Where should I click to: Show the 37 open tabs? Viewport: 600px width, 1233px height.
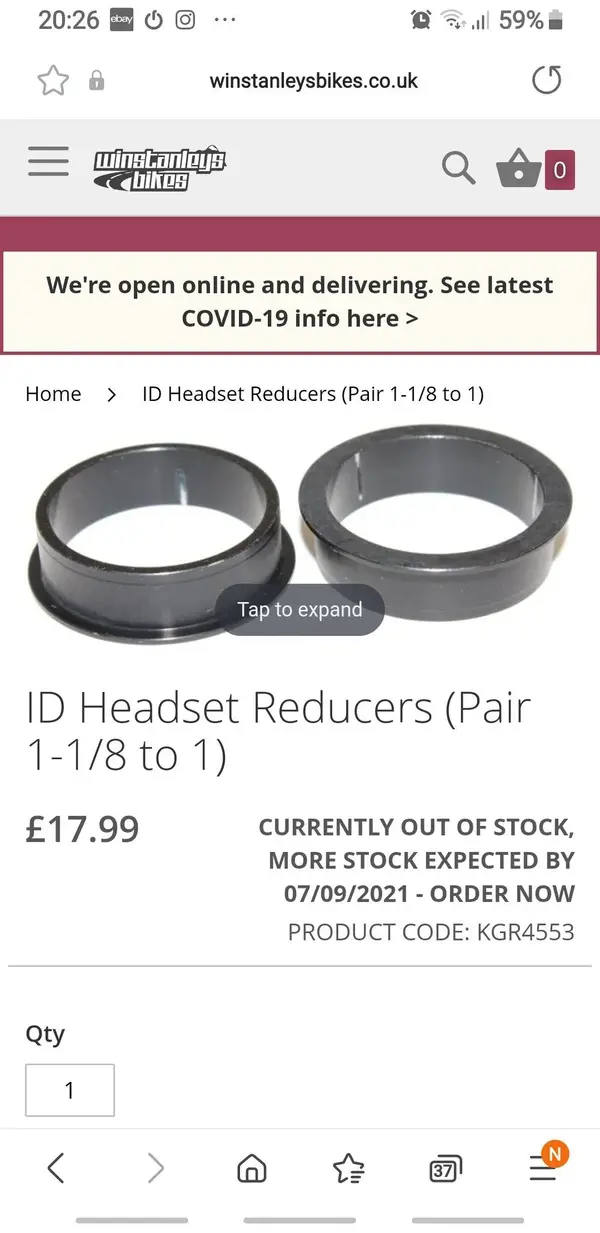[x=444, y=1169]
